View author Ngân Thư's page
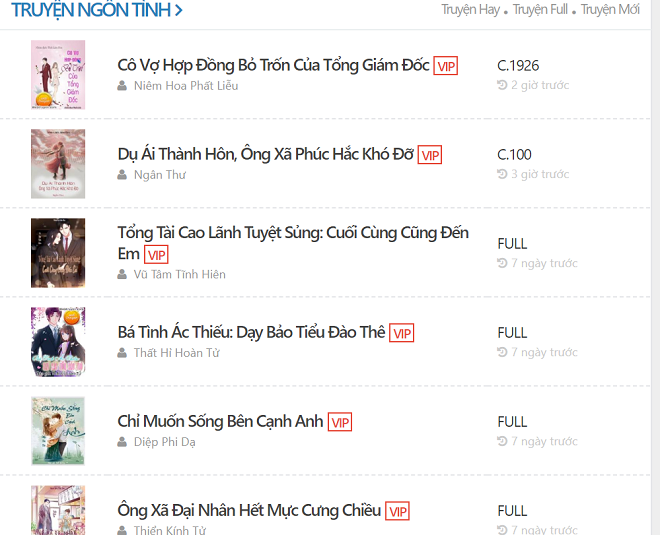 (x=159, y=175)
